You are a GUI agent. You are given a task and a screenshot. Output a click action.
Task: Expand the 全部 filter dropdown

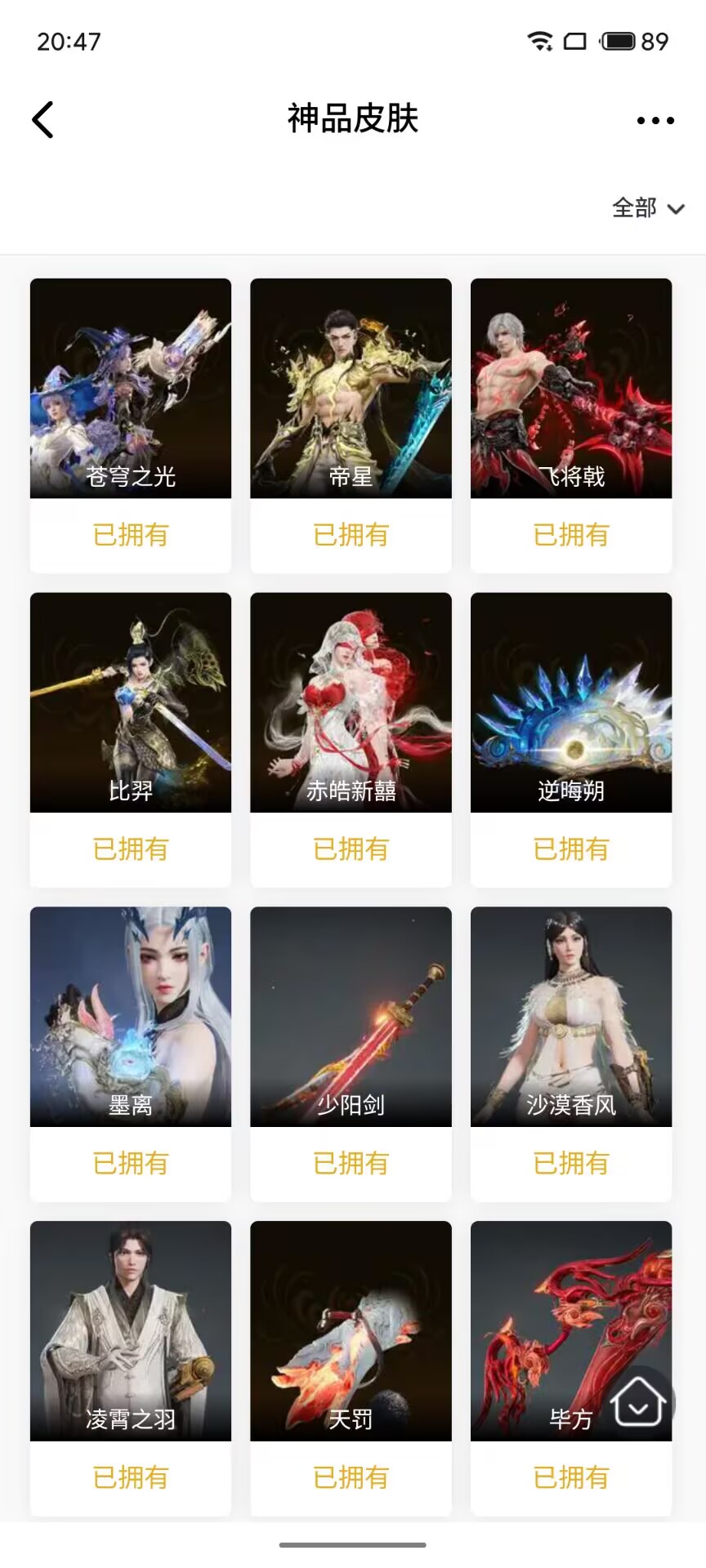648,208
